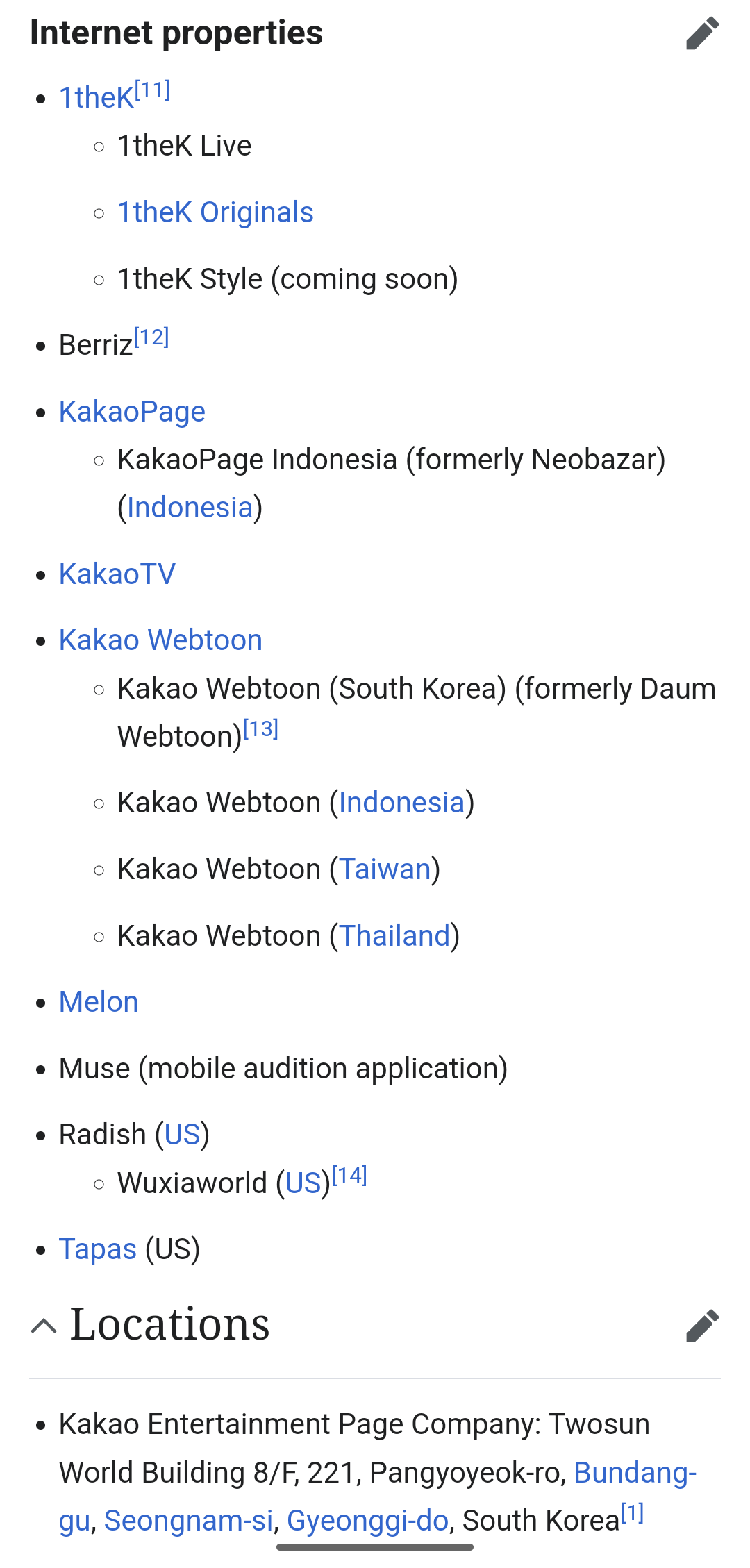Open the Tapas link
The width and height of the screenshot is (750, 1568).
point(98,1249)
